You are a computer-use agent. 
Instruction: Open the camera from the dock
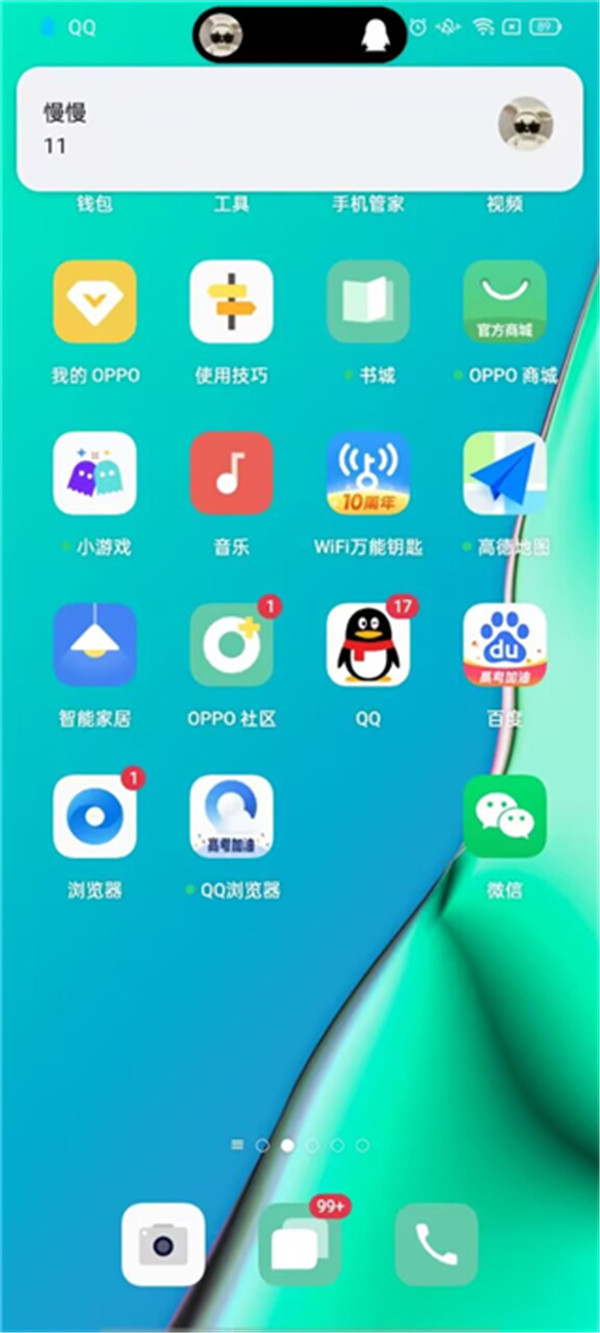[163, 1244]
